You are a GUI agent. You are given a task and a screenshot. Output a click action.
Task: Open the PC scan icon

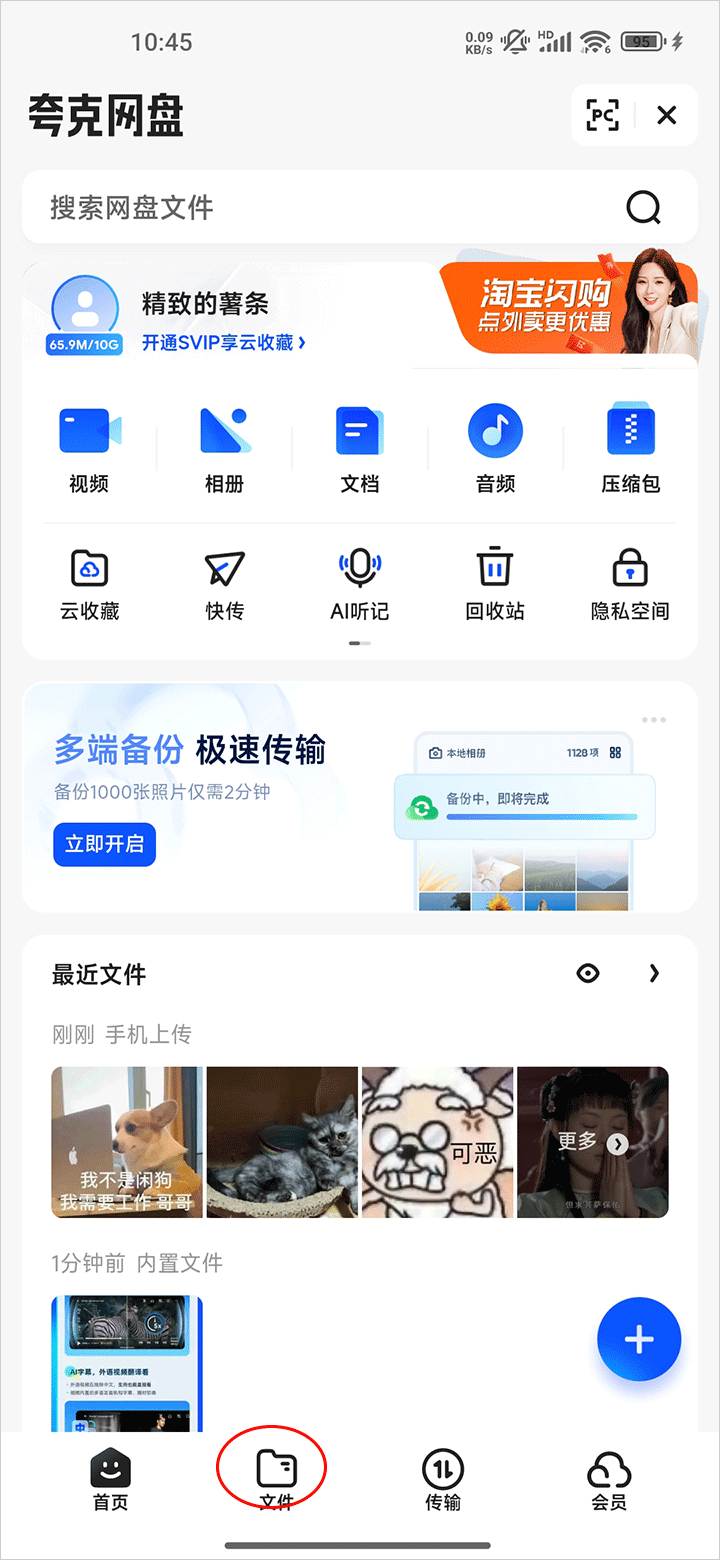[x=602, y=116]
